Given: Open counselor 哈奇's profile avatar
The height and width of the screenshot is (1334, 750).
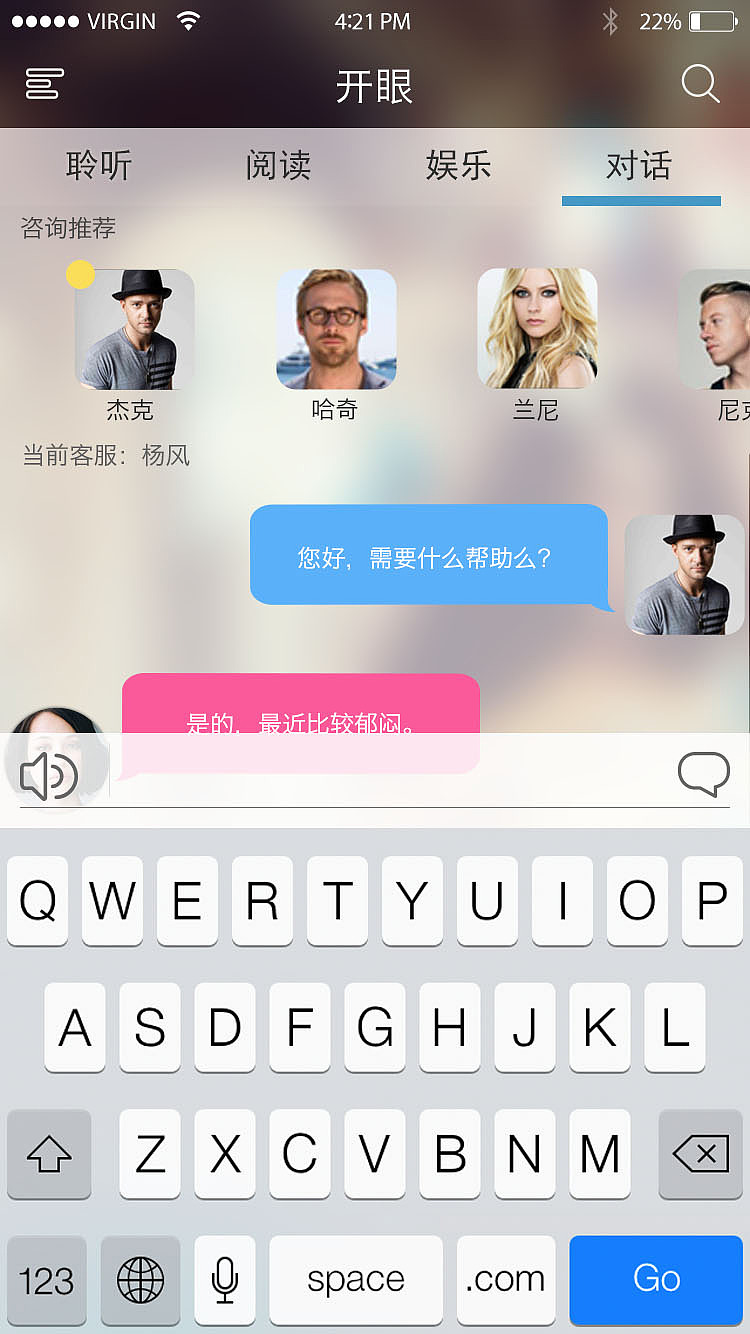Looking at the screenshot, I should pos(336,328).
